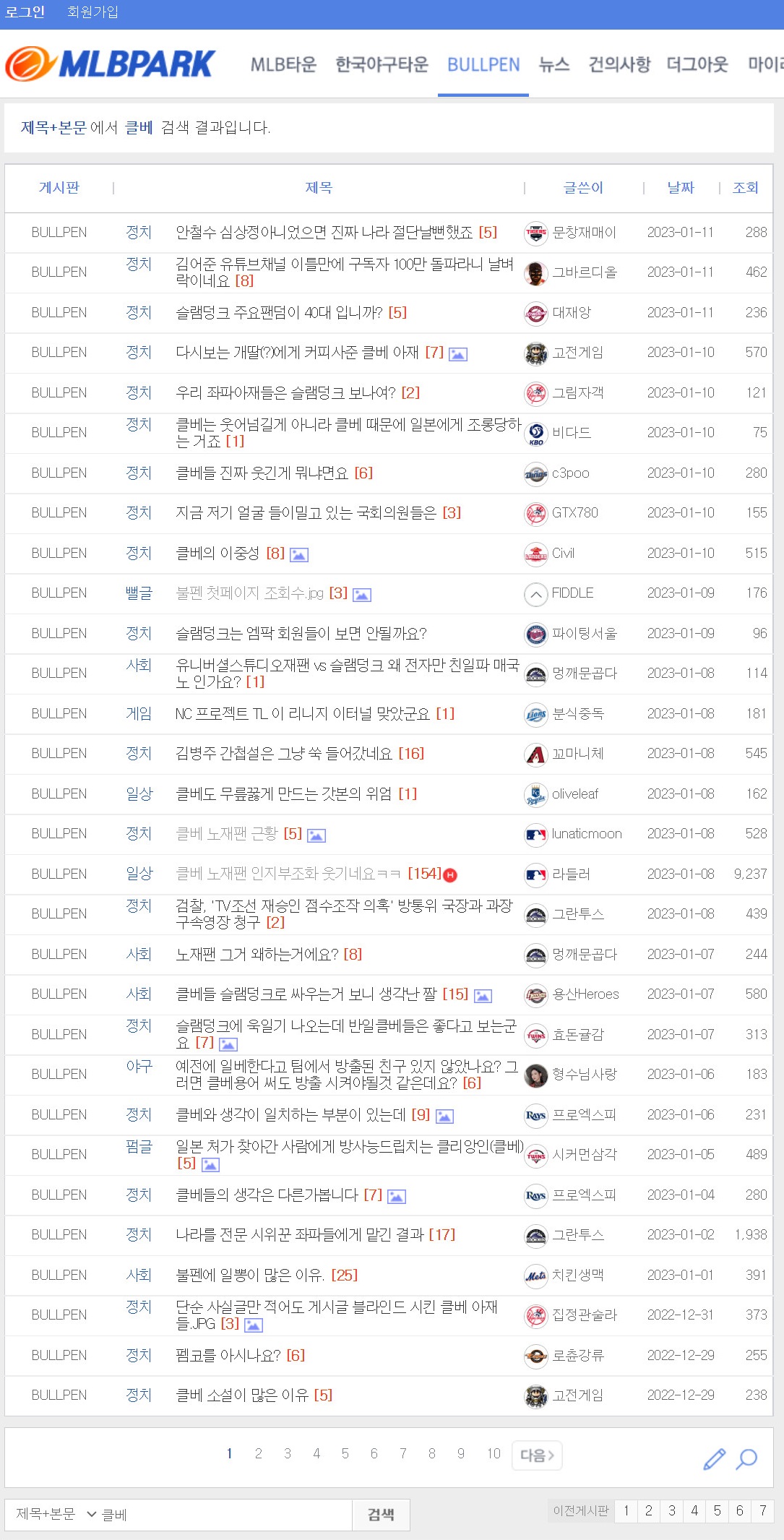Switch to the 한국야구타운 tab
The height and width of the screenshot is (1540, 784).
click(382, 65)
